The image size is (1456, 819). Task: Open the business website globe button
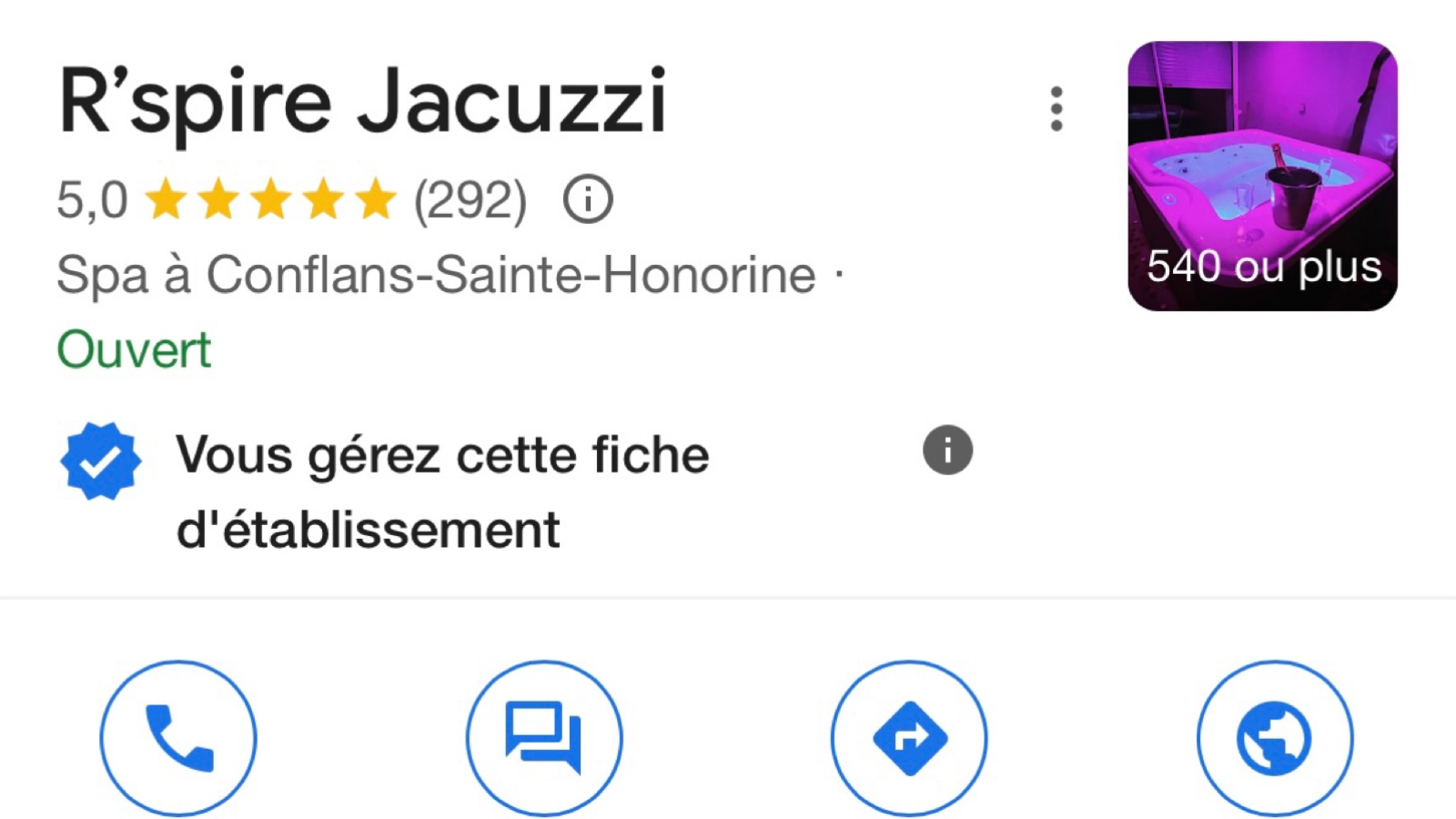(1274, 738)
